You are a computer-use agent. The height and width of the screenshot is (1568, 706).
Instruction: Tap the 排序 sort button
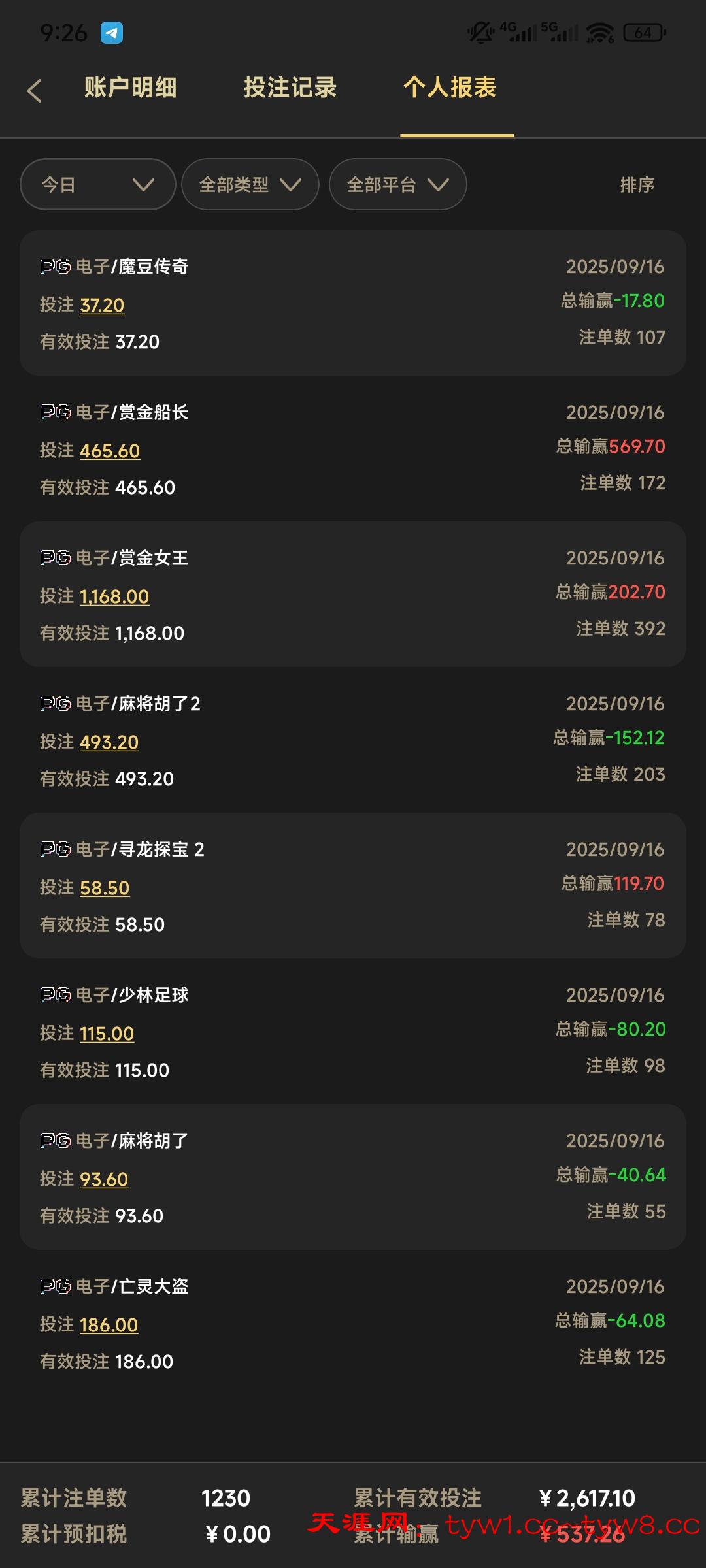click(x=637, y=185)
